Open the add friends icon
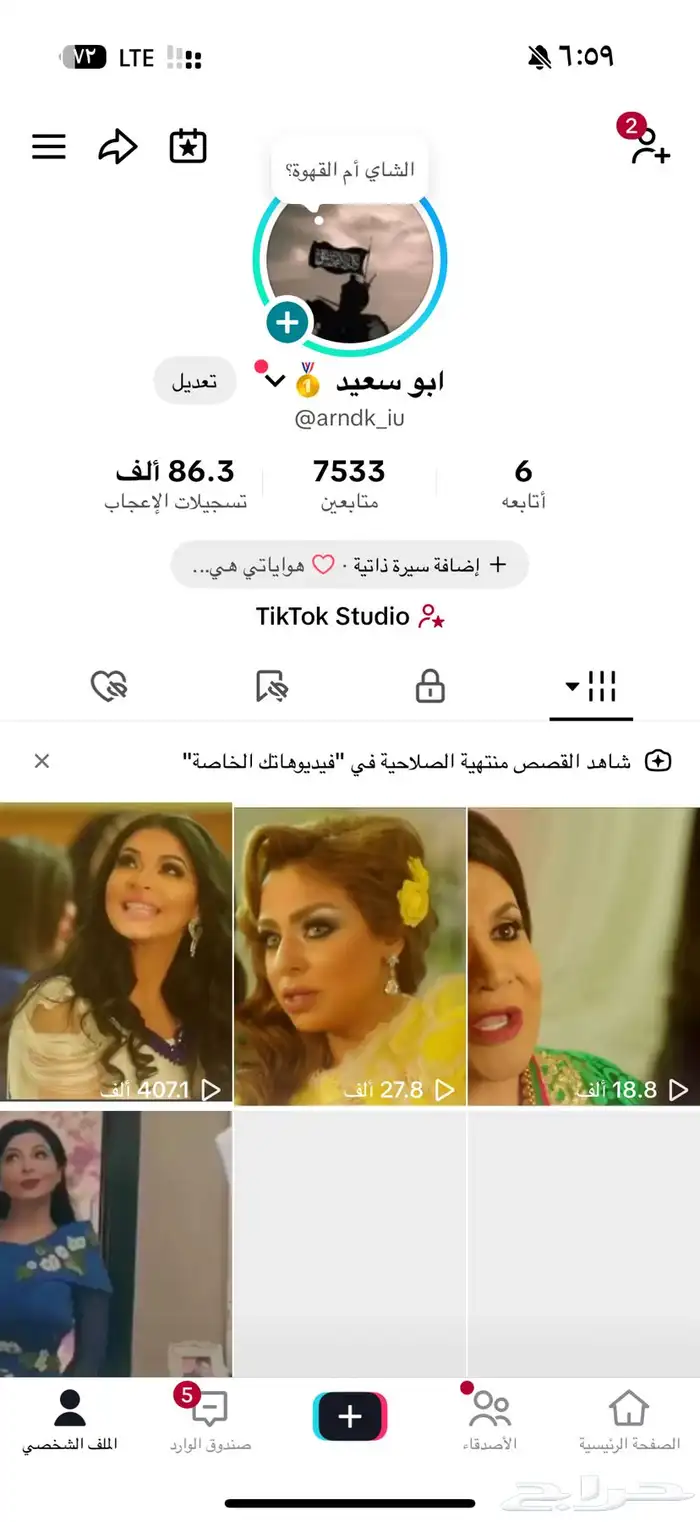The image size is (700, 1522). pyautogui.click(x=648, y=147)
